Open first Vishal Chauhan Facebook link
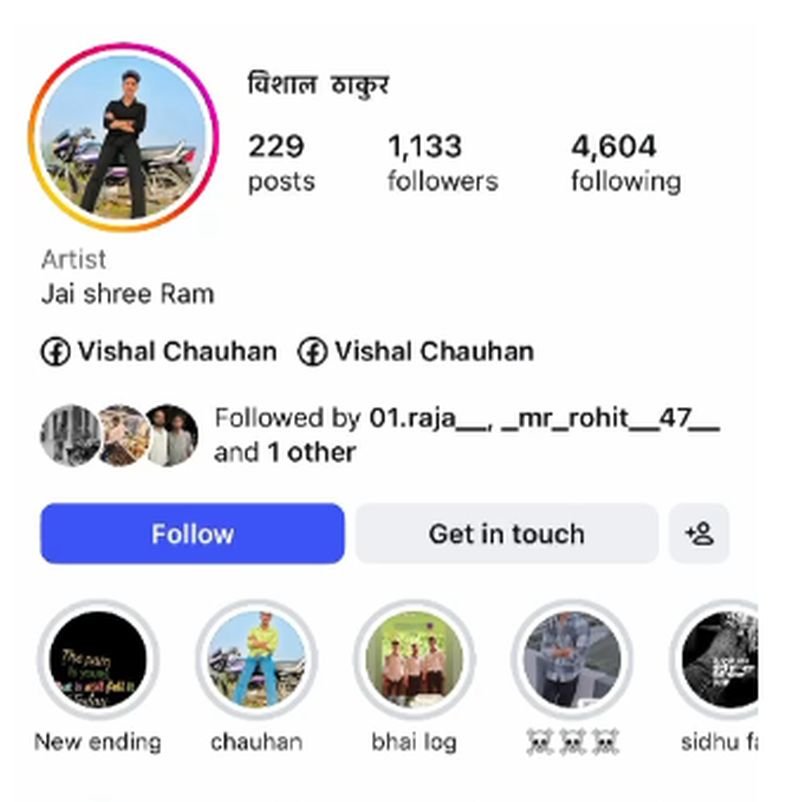Viewport: 800px width, 802px height. pos(160,352)
